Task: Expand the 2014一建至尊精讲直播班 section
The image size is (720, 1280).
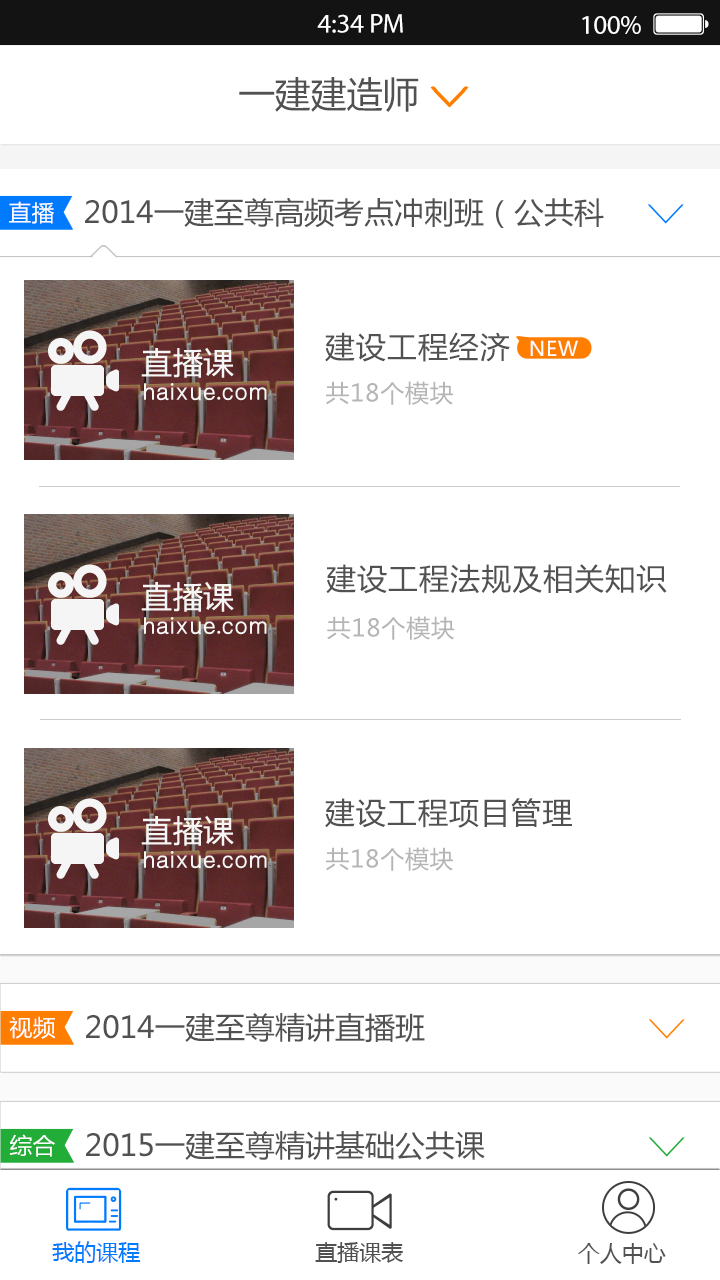Action: tap(666, 1028)
